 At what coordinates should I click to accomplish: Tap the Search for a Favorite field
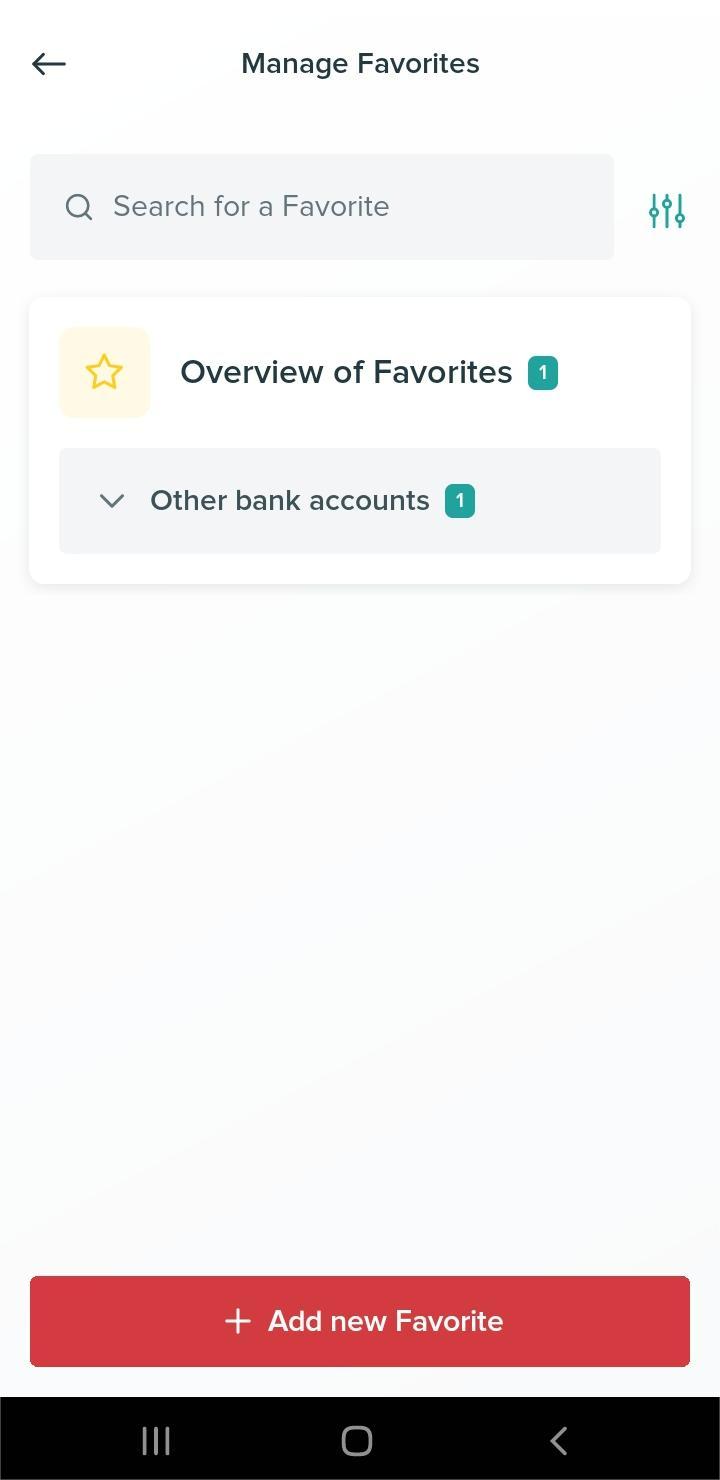[321, 207]
